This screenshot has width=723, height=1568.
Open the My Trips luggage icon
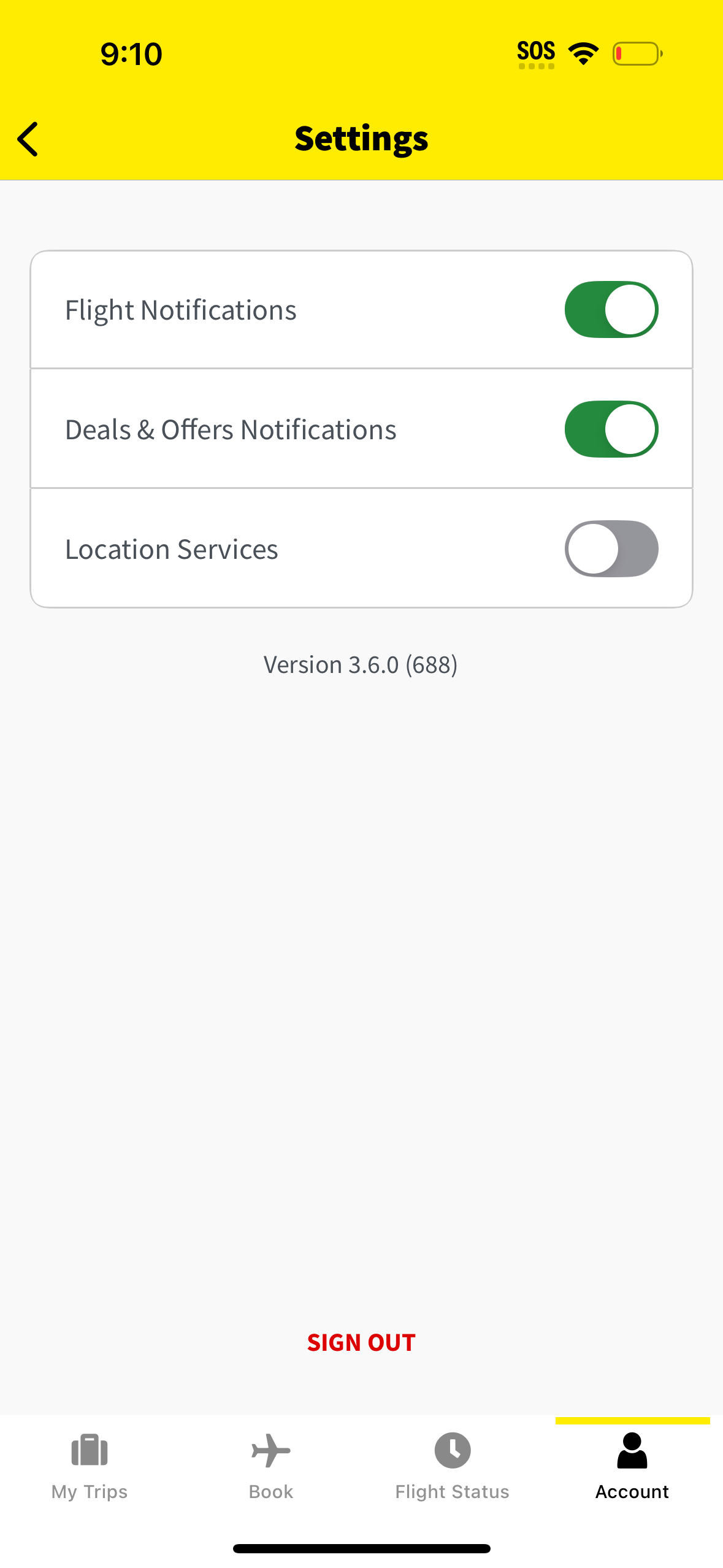(x=89, y=1451)
